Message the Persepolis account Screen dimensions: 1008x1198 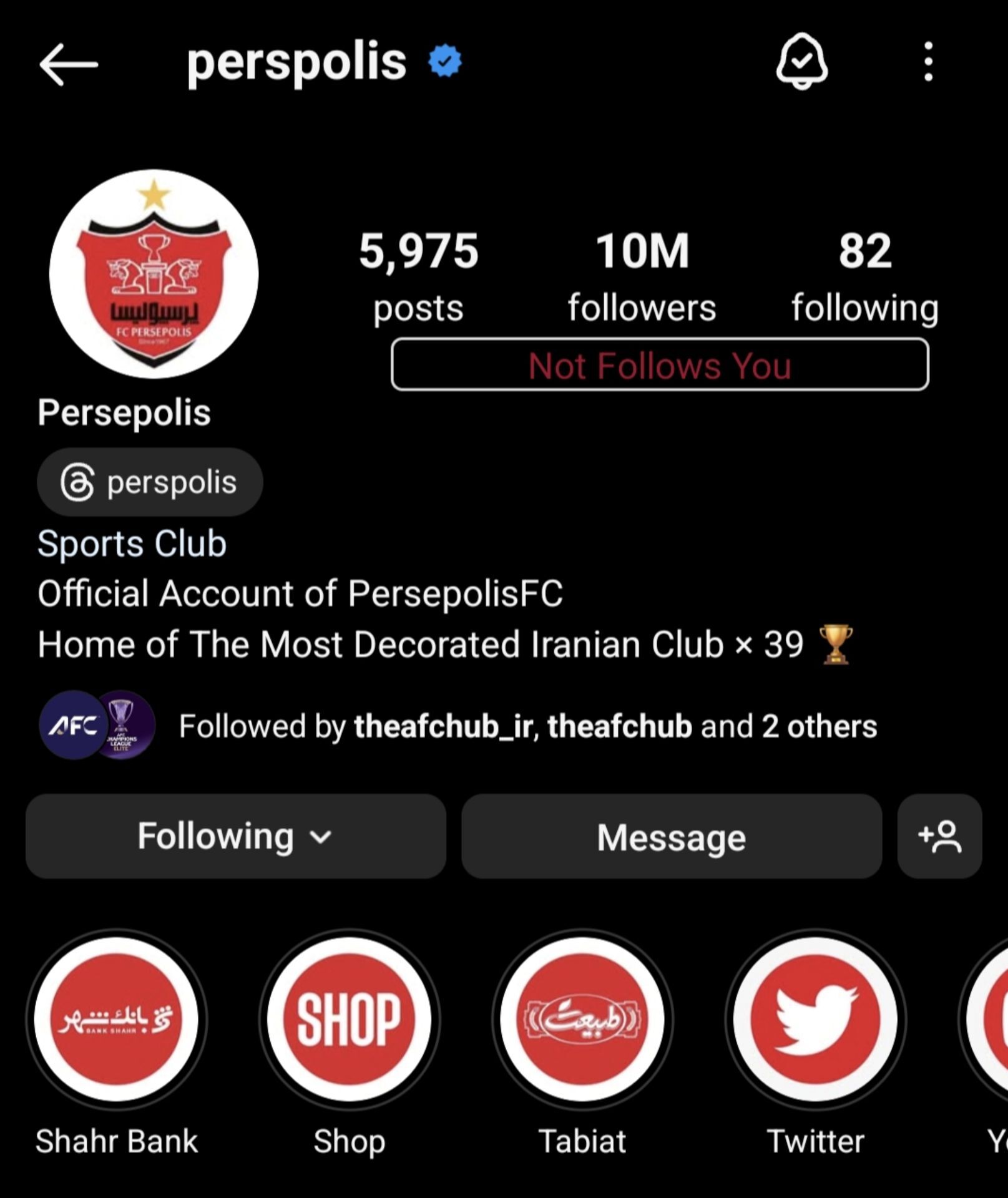[671, 836]
